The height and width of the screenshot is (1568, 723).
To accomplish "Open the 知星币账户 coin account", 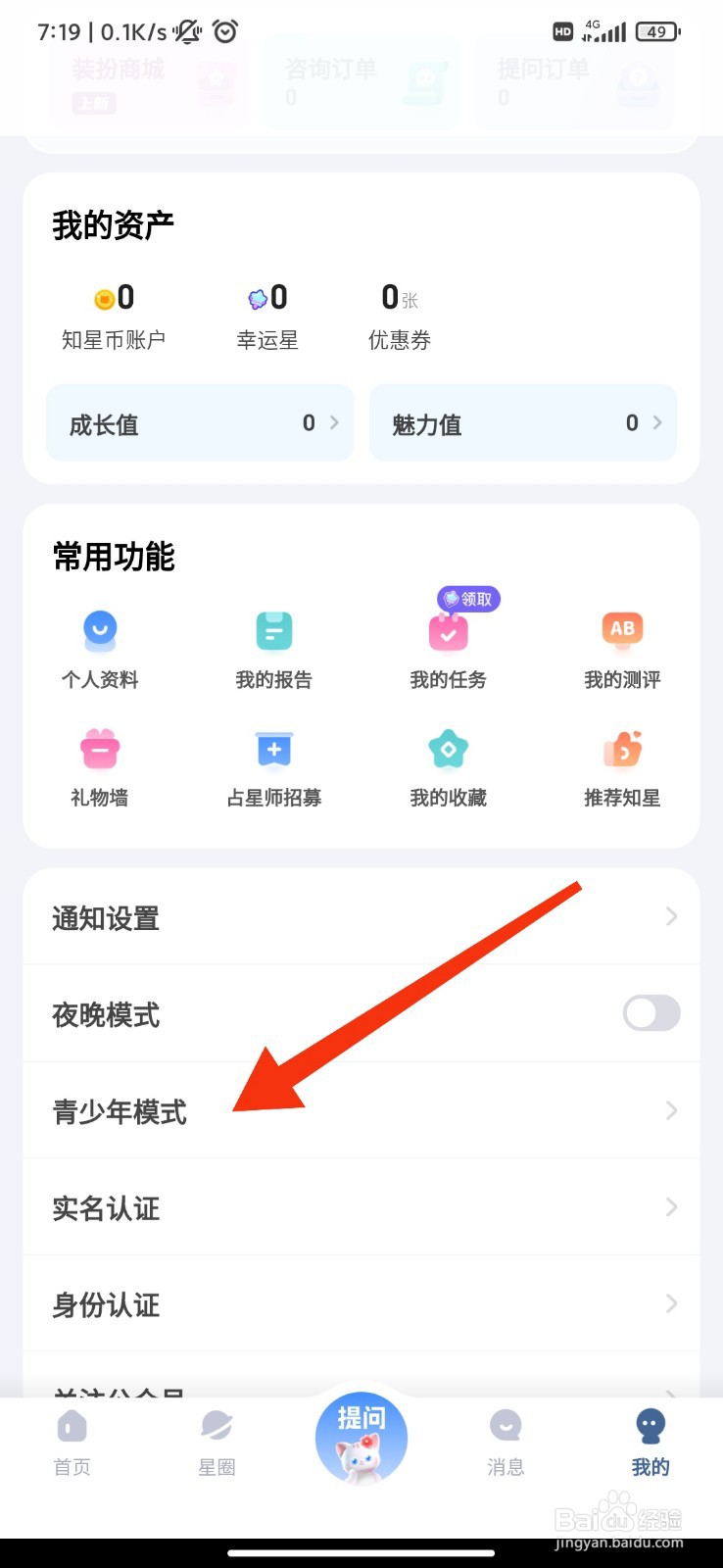I will pos(113,314).
